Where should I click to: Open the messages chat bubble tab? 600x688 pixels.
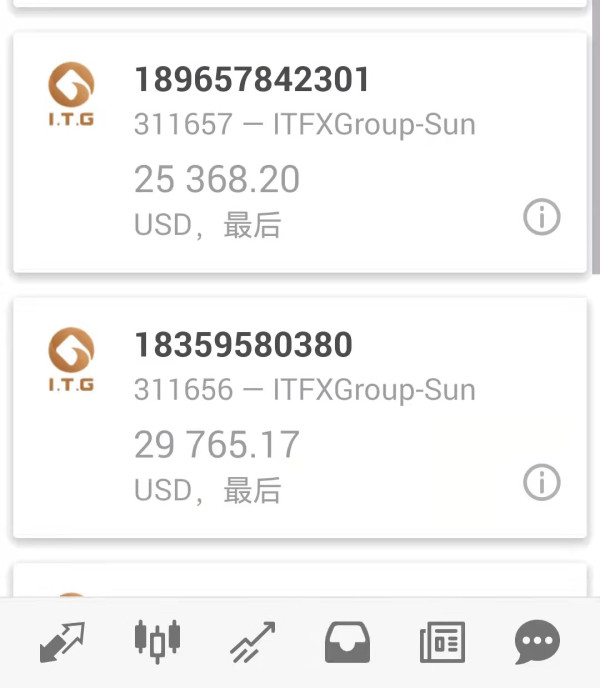pos(537,642)
